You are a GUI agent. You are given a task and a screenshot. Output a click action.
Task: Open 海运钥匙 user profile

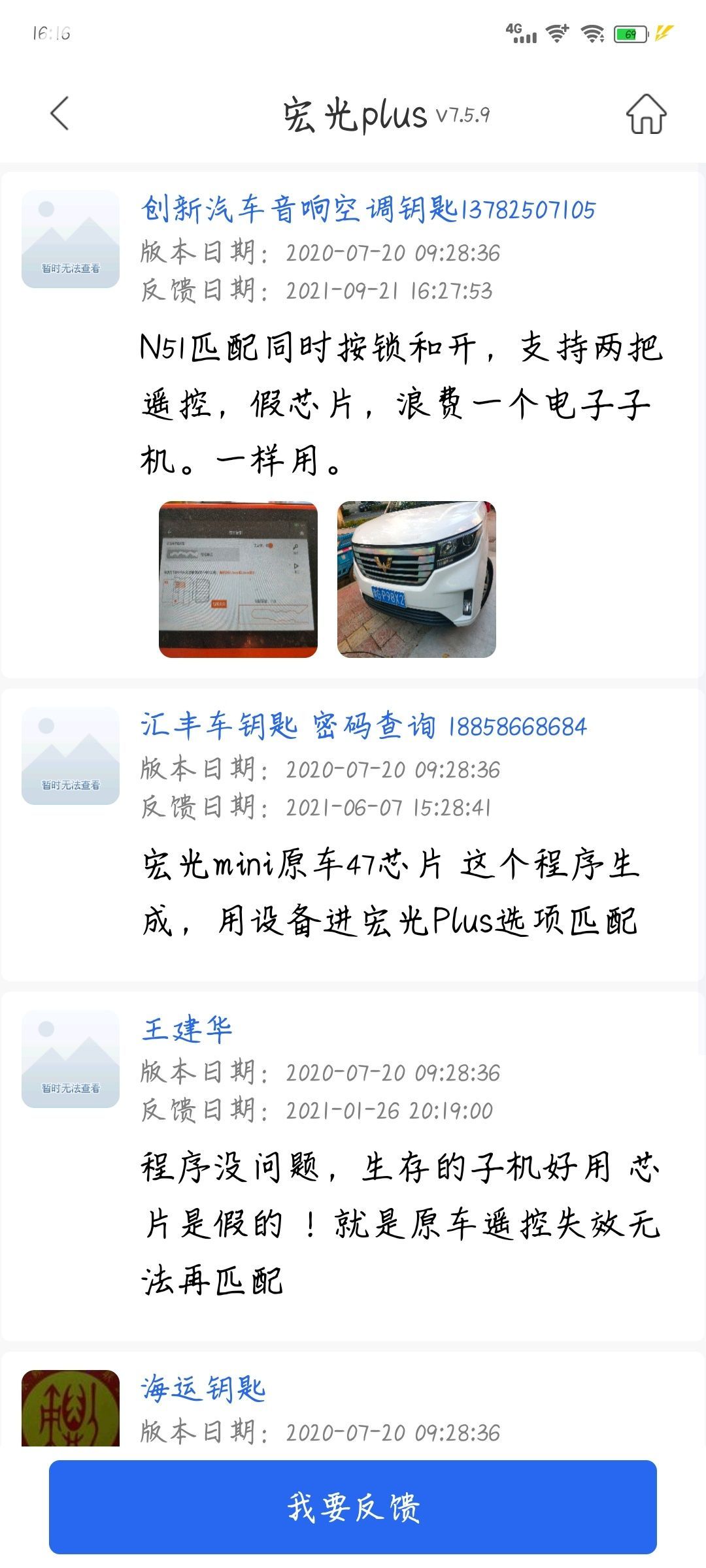[x=203, y=1388]
